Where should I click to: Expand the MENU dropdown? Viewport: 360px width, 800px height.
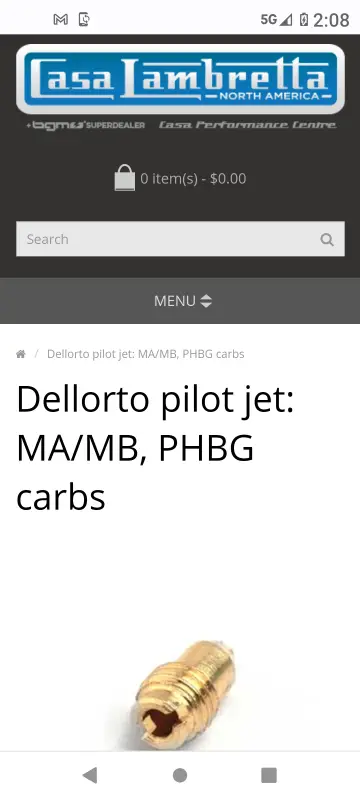[x=180, y=301]
